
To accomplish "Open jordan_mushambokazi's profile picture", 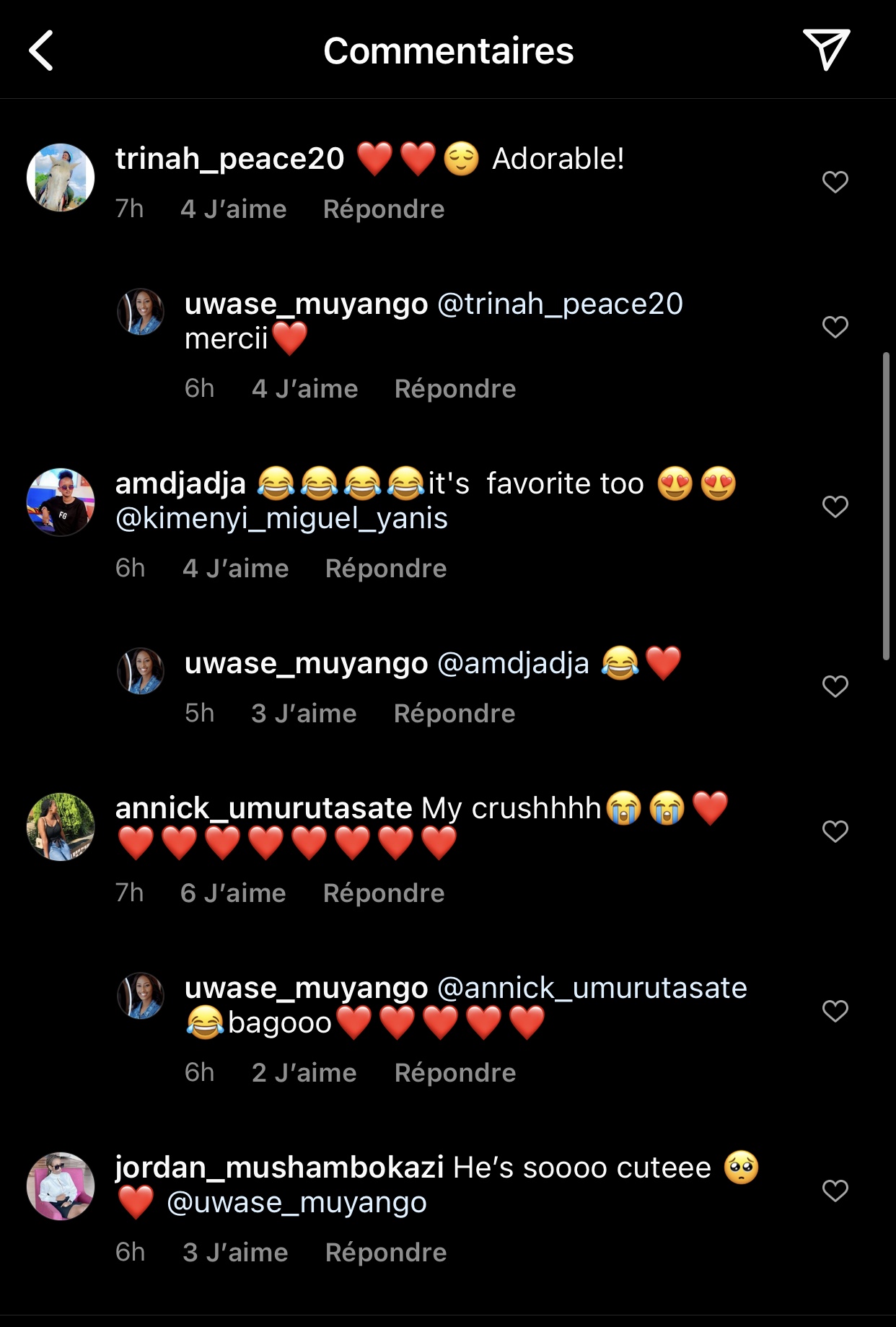I will [61, 1186].
